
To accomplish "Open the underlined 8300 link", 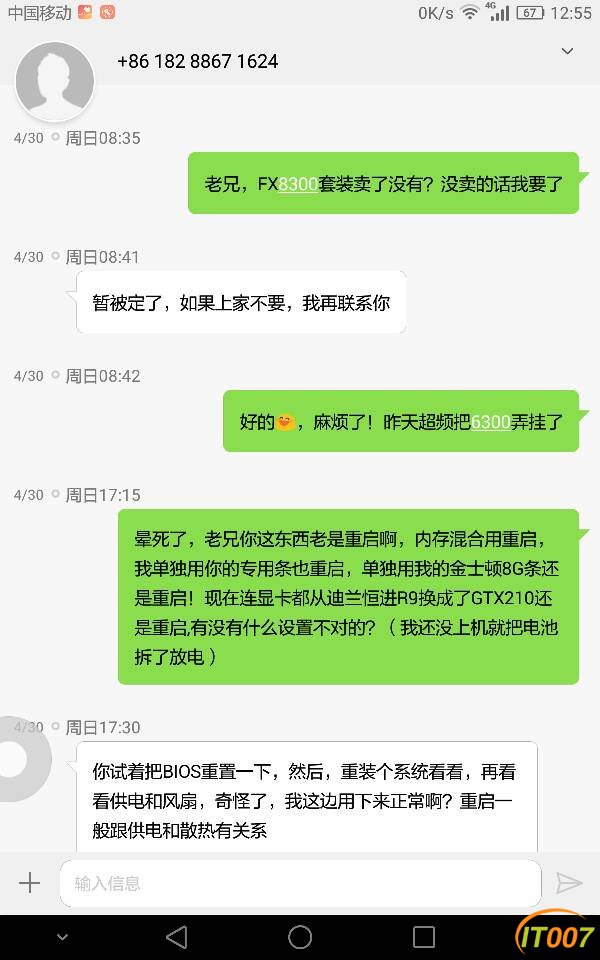I will (x=298, y=184).
